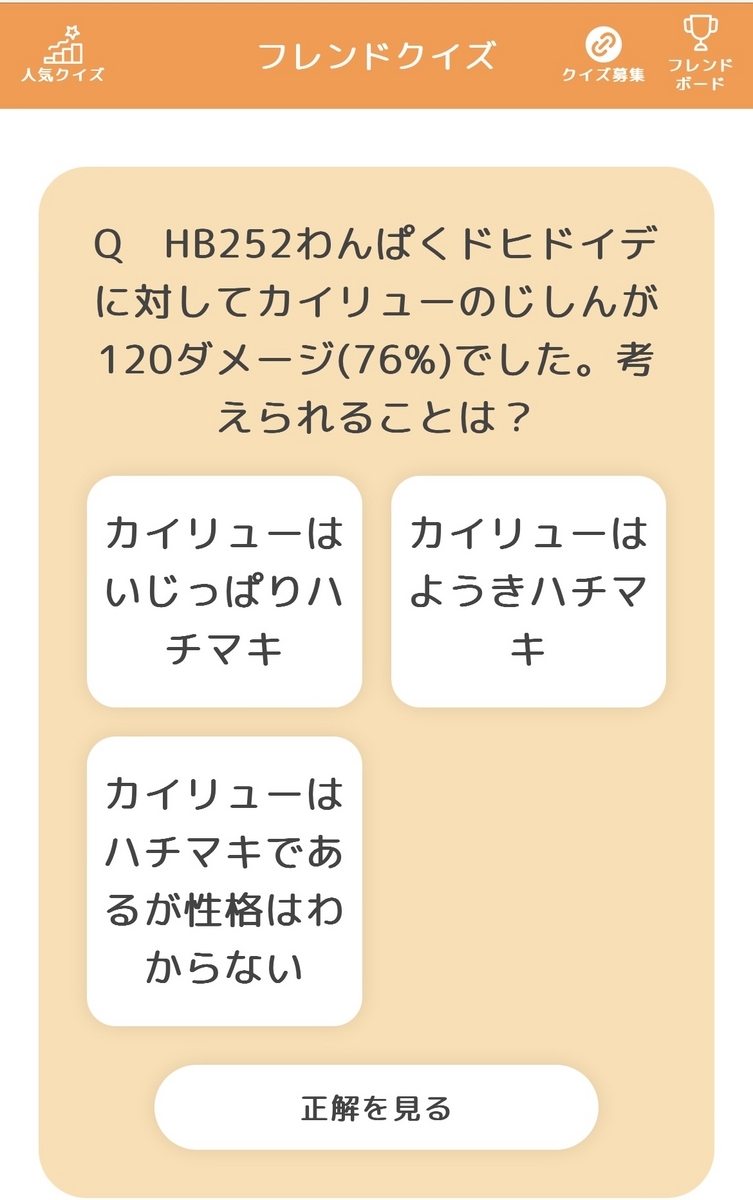The width and height of the screenshot is (753, 1200).
Task: Pick answer ハチマキであるが性格はわからない
Action: click(x=224, y=881)
